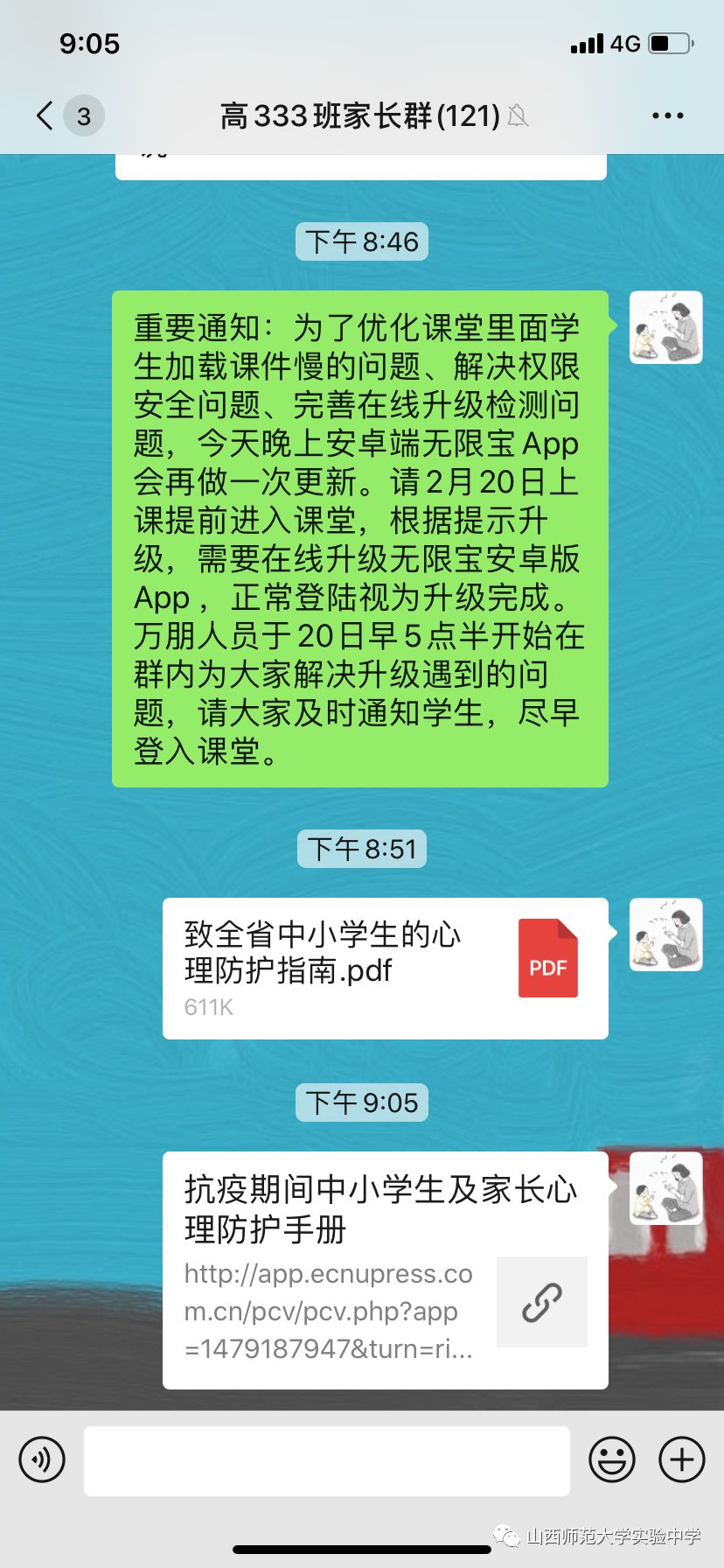The width and height of the screenshot is (724, 1568).
Task: Open the 重要通知 green message bubble
Action: [359, 539]
